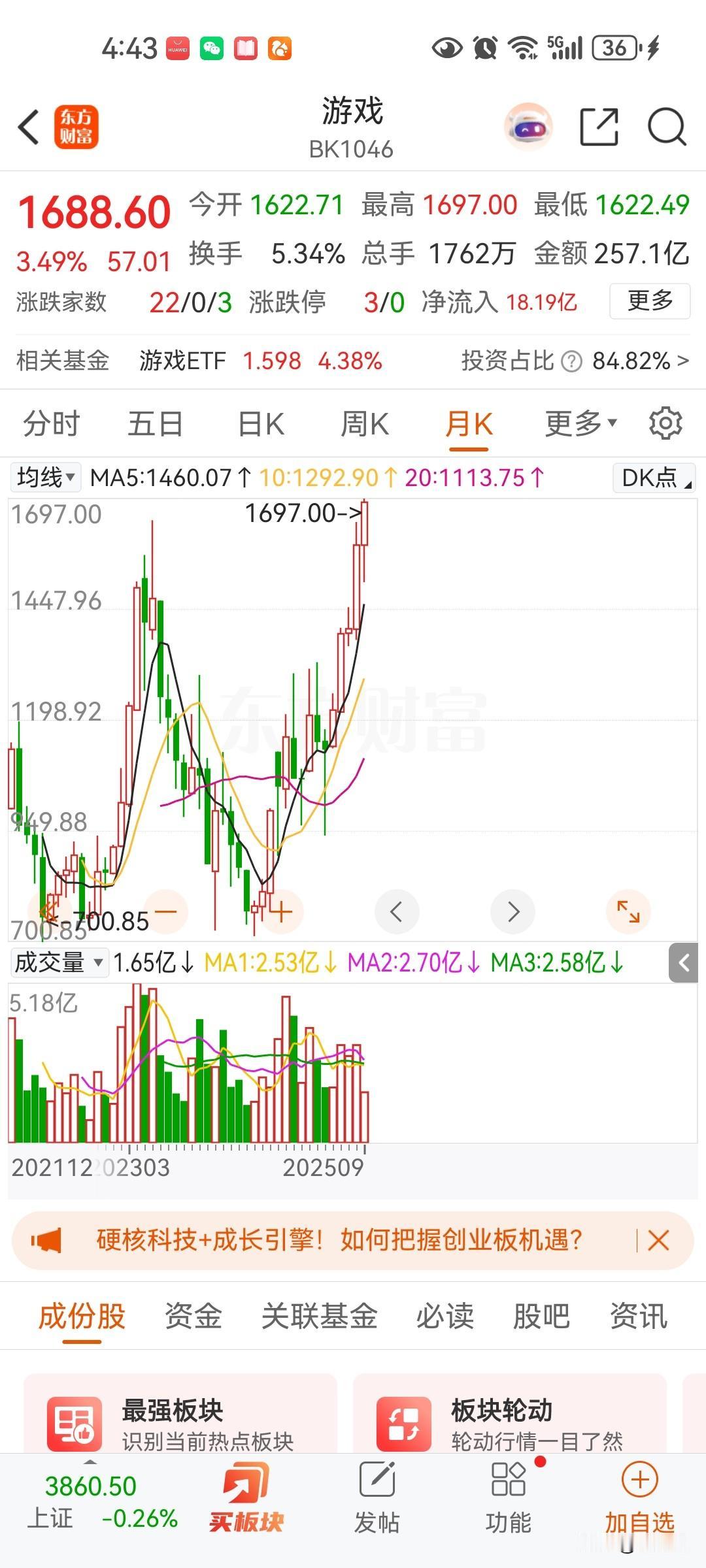Open the DK点 selector
The height and width of the screenshot is (1568, 706).
point(654,478)
